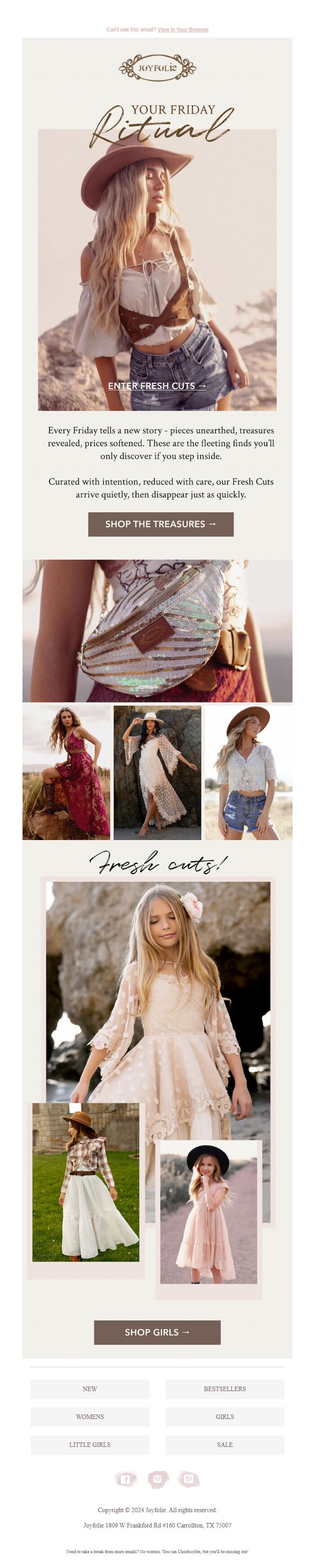Screen dimensions: 315x1568
Task: Go to the New category
Action: click(x=90, y=1388)
